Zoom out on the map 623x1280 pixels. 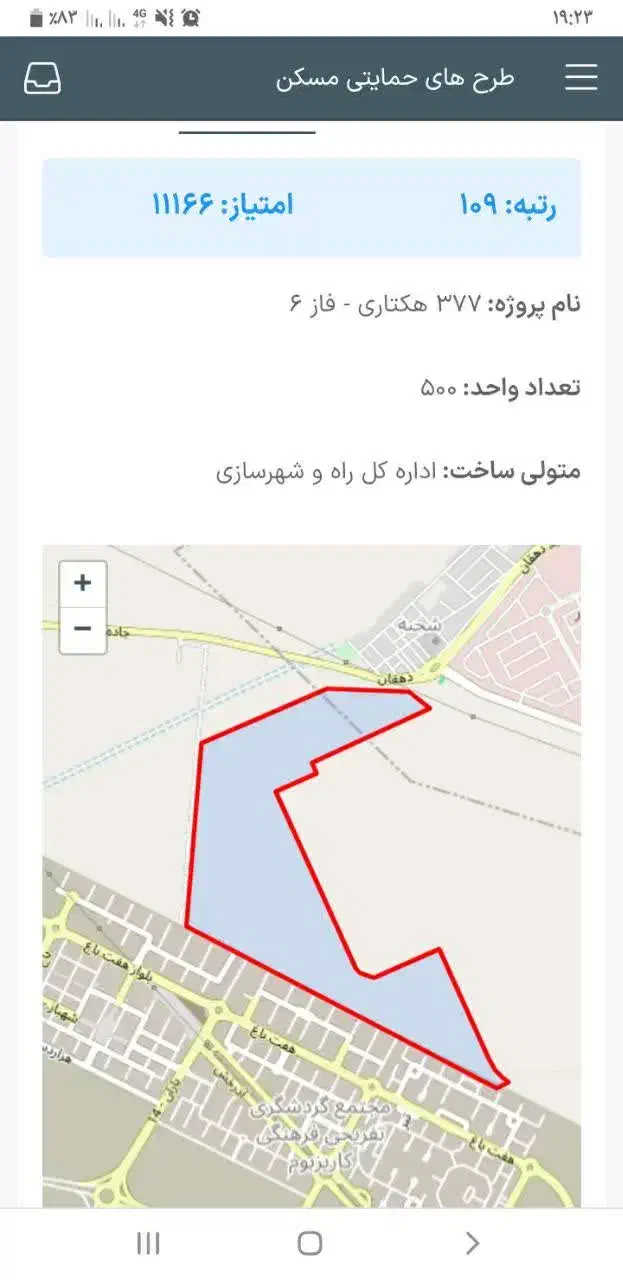83,630
